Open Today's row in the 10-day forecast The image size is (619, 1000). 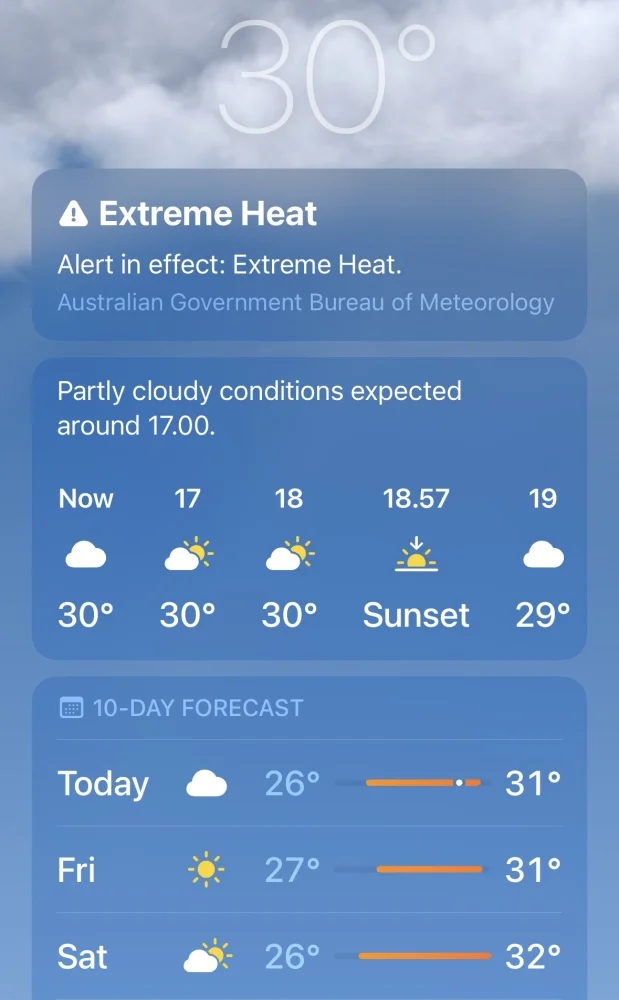coord(308,784)
